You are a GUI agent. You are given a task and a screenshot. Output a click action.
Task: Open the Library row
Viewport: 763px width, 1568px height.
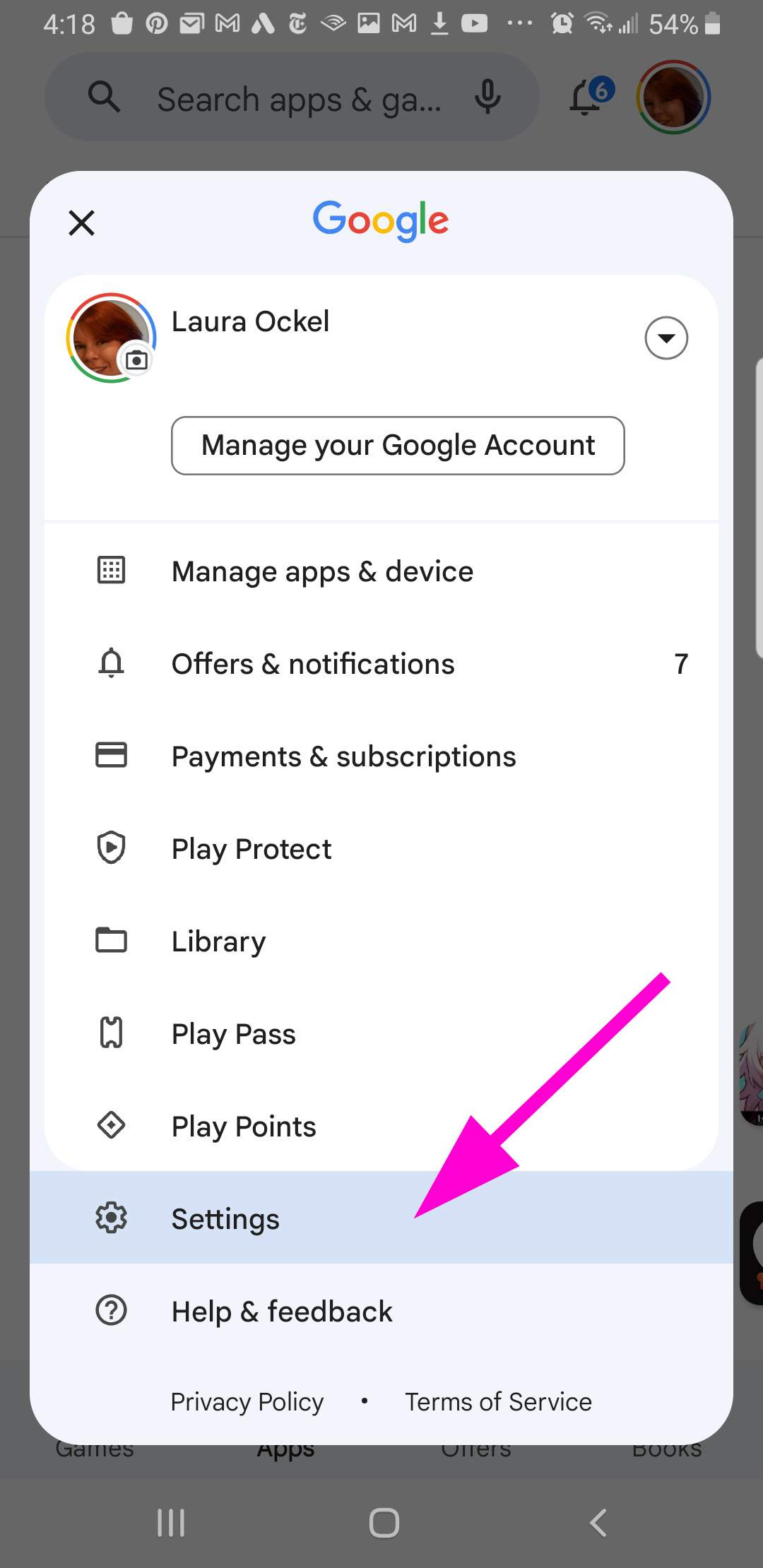[x=381, y=941]
